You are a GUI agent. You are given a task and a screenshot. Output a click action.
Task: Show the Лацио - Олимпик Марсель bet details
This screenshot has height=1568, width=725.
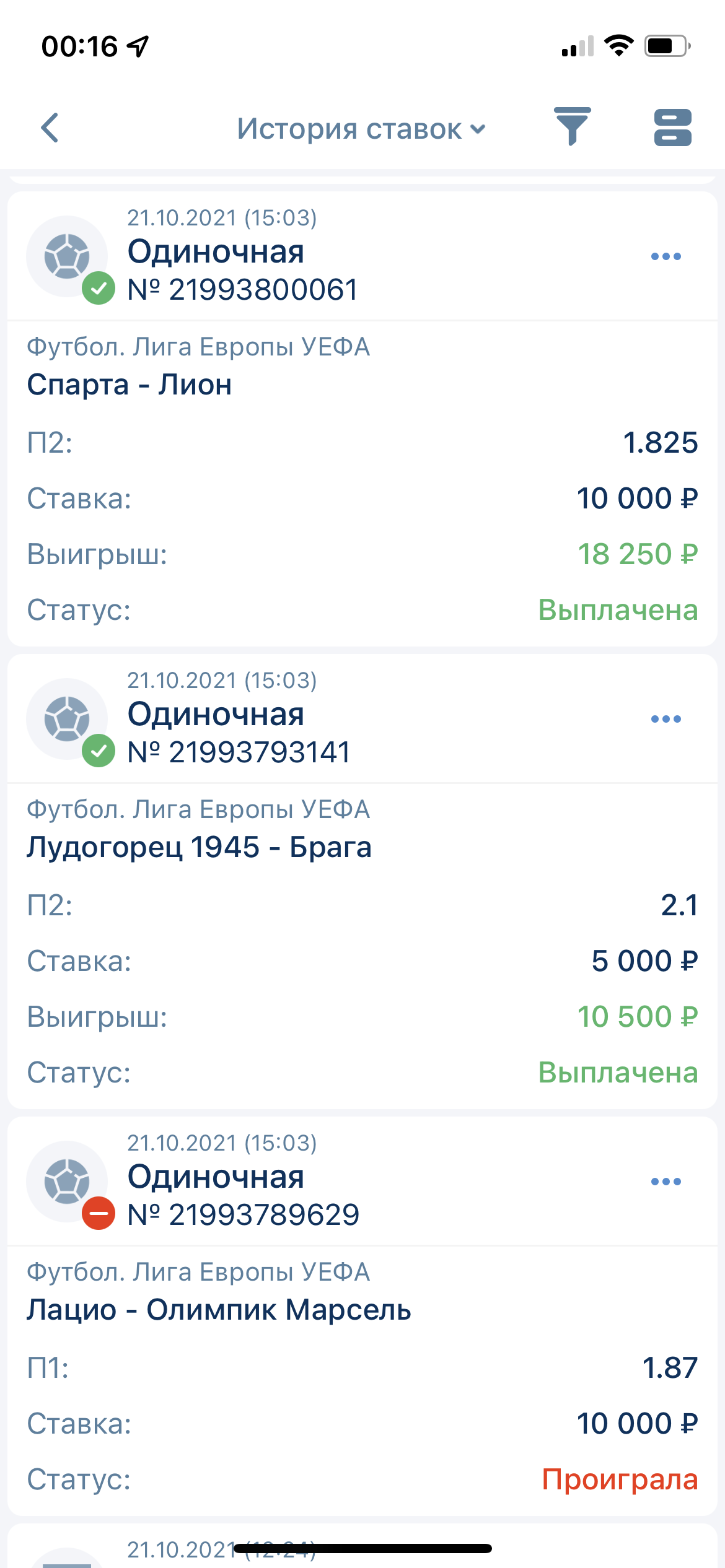(218, 1310)
